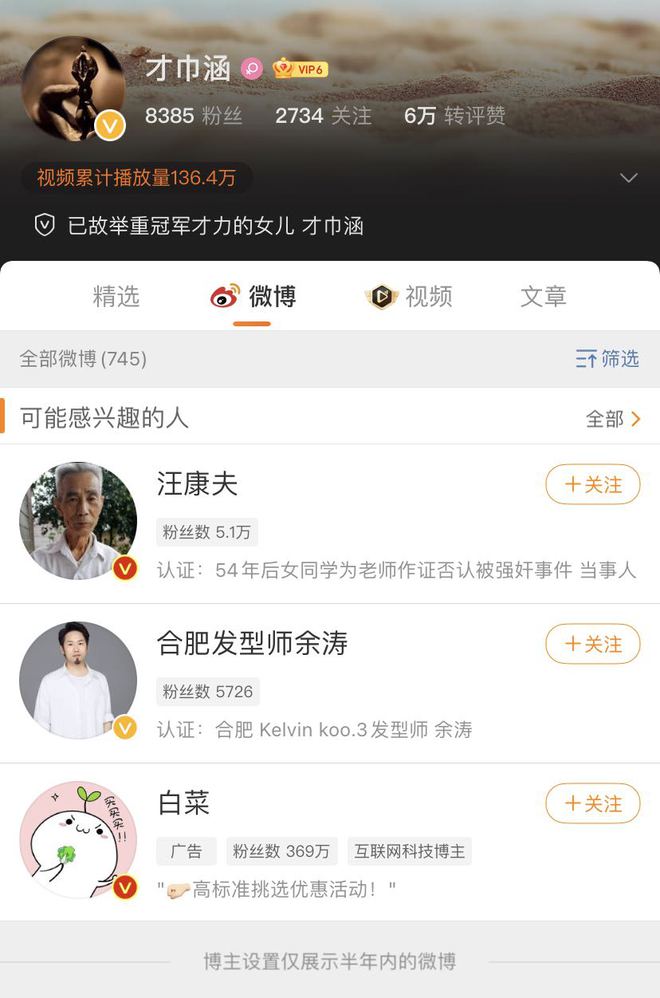This screenshot has width=660, height=998.
Task: Open 白菜's profile
Action: click(184, 802)
